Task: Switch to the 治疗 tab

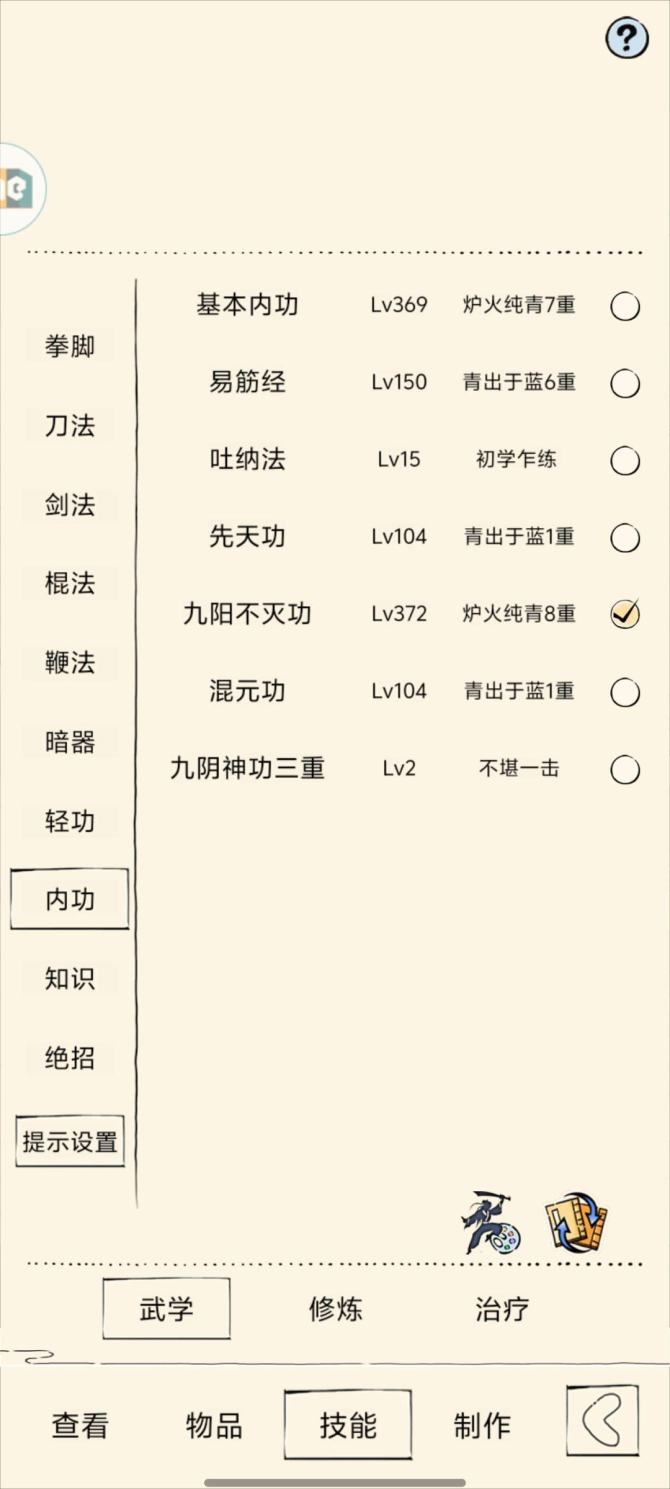Action: [502, 1309]
